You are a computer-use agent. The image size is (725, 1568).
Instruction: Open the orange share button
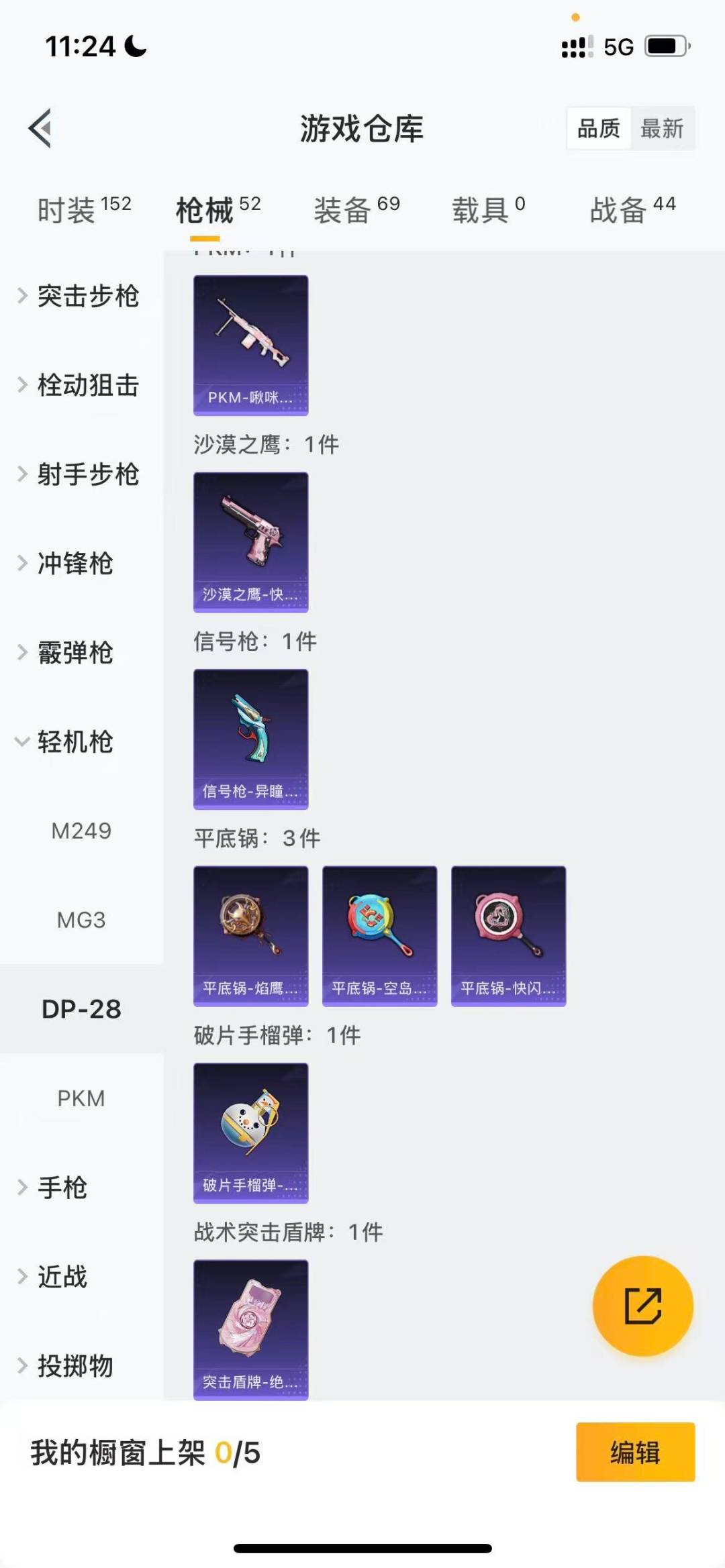click(642, 1305)
